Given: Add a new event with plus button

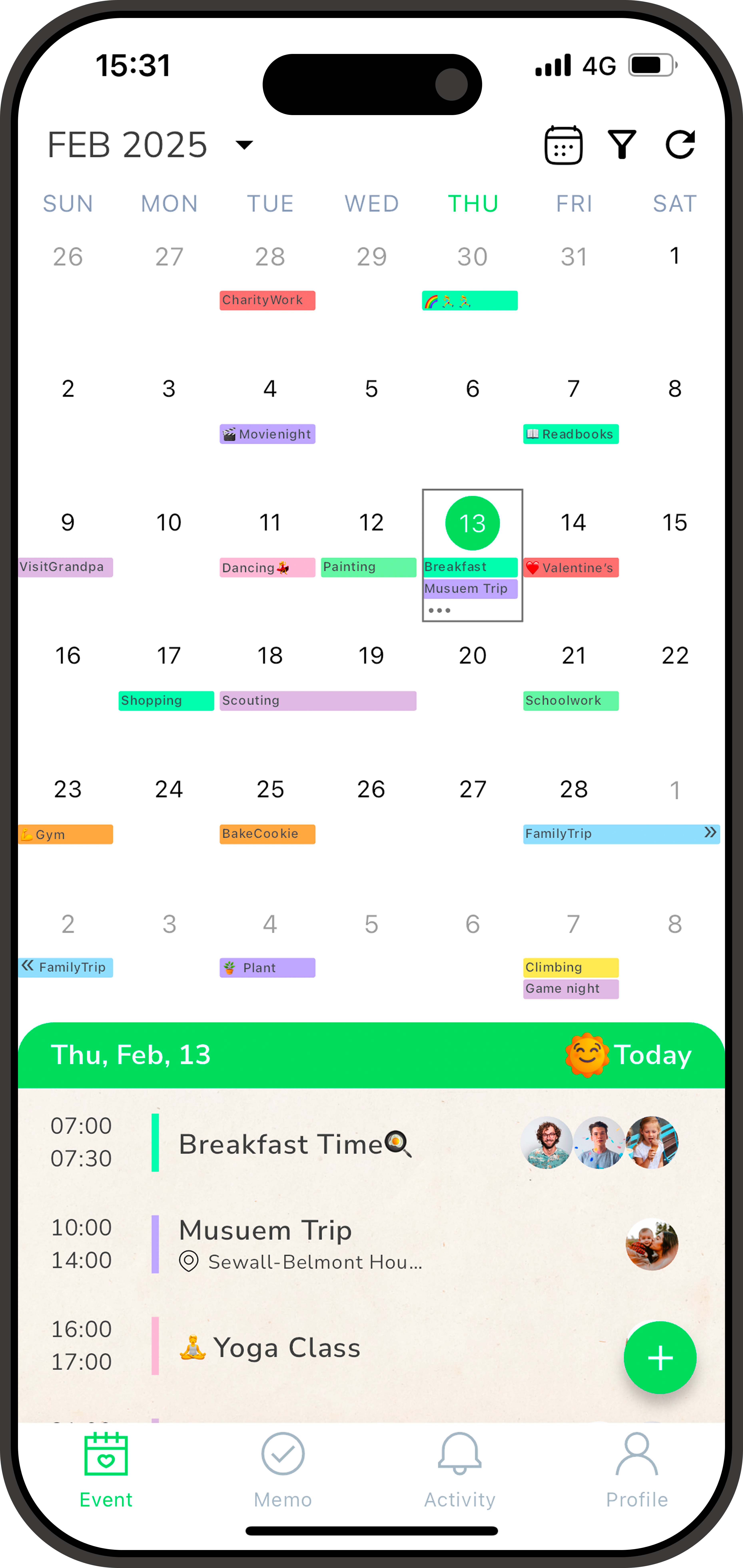Looking at the screenshot, I should (660, 1358).
